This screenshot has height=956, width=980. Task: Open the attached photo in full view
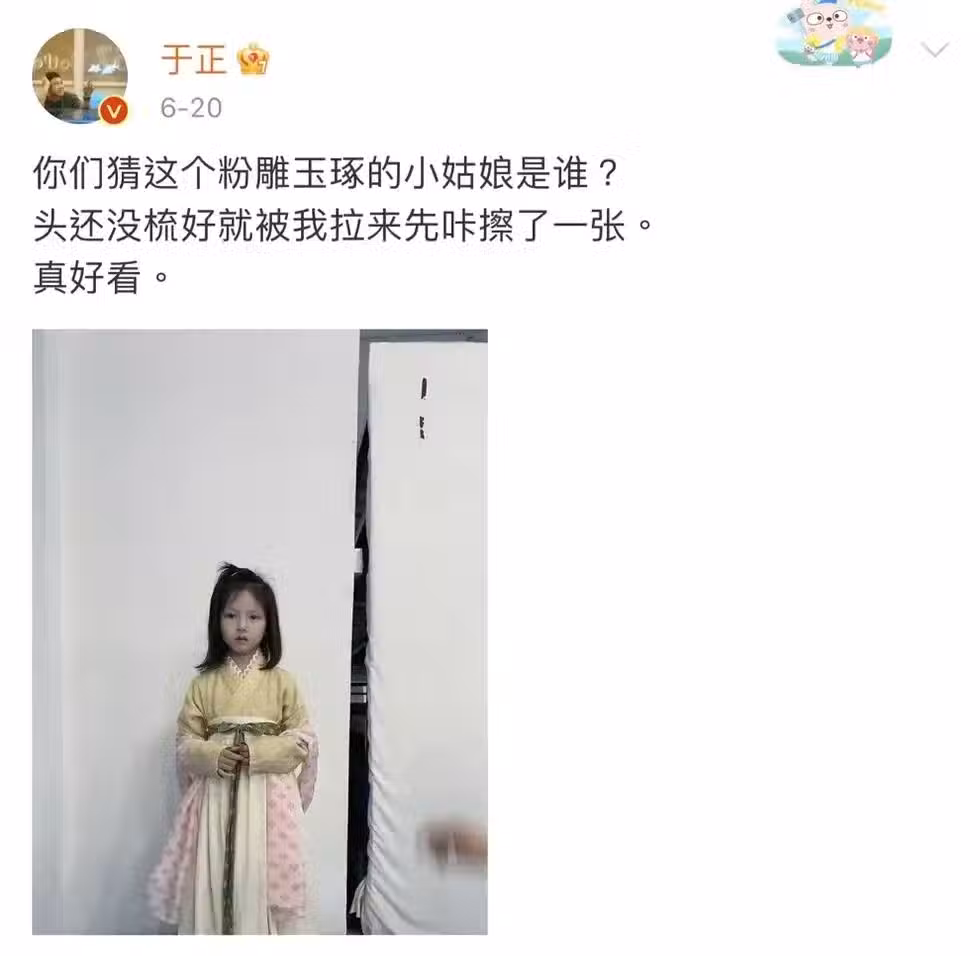[x=260, y=632]
